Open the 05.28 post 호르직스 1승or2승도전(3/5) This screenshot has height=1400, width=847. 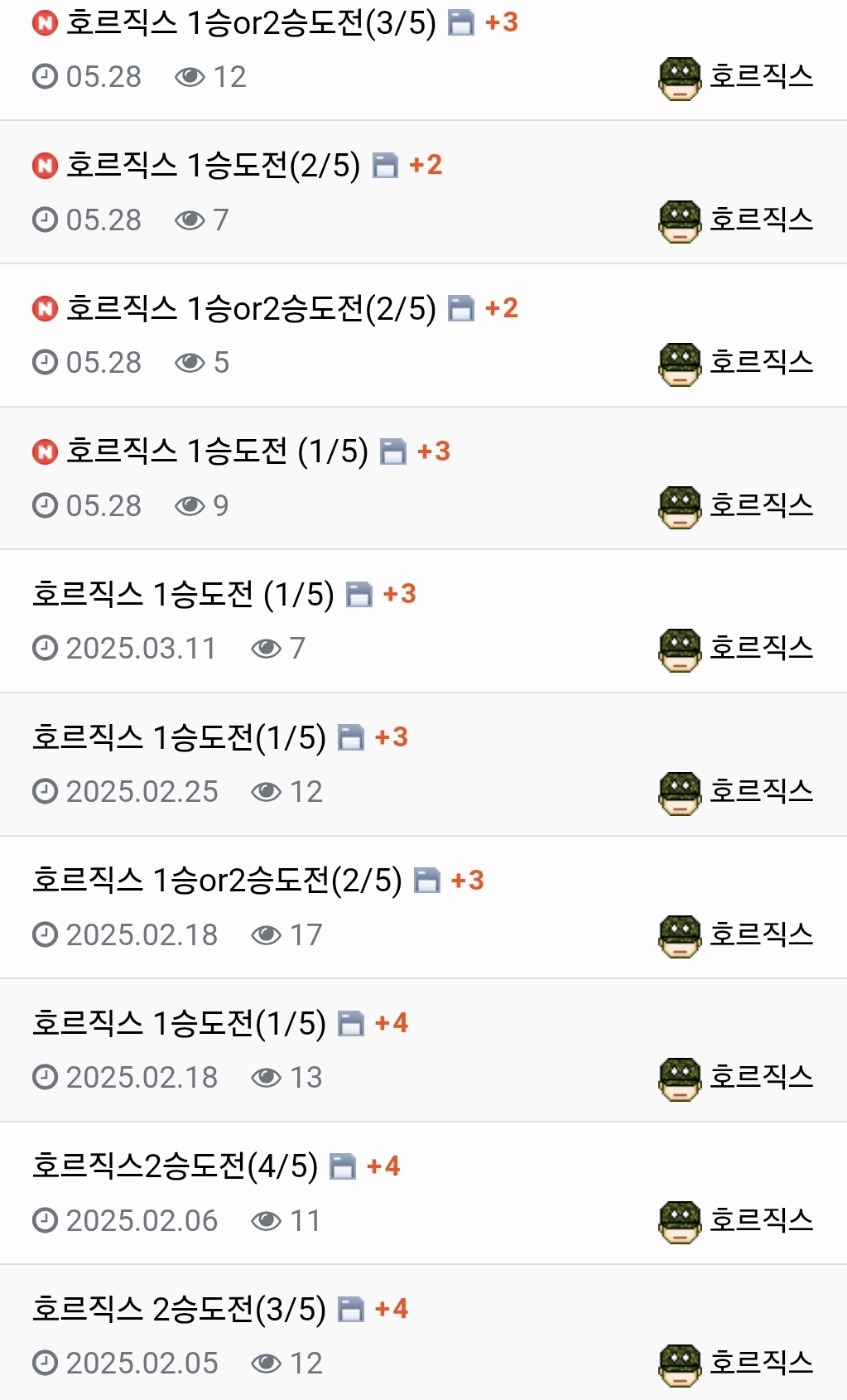[250, 23]
